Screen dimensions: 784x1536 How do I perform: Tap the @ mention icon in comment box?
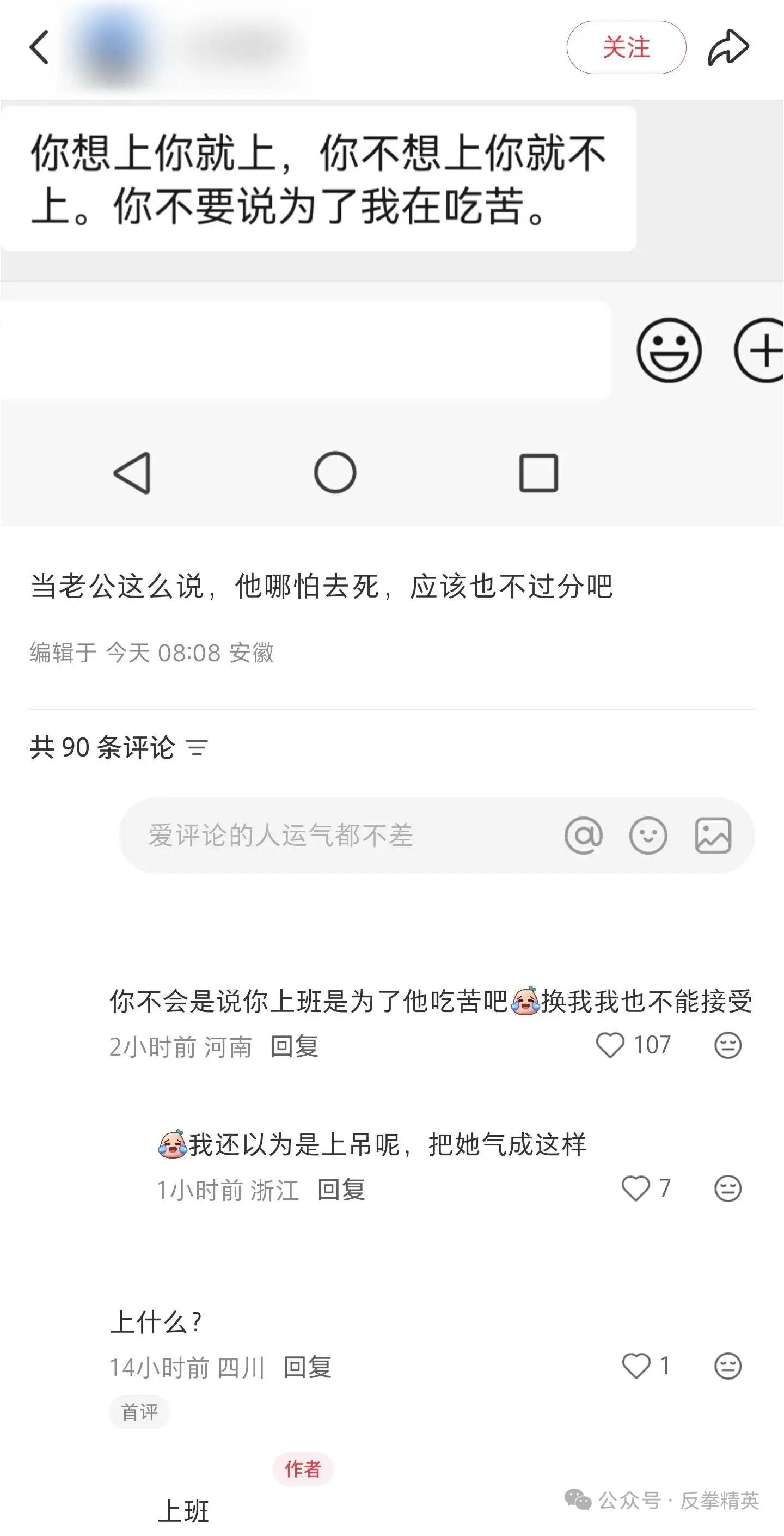(x=583, y=836)
